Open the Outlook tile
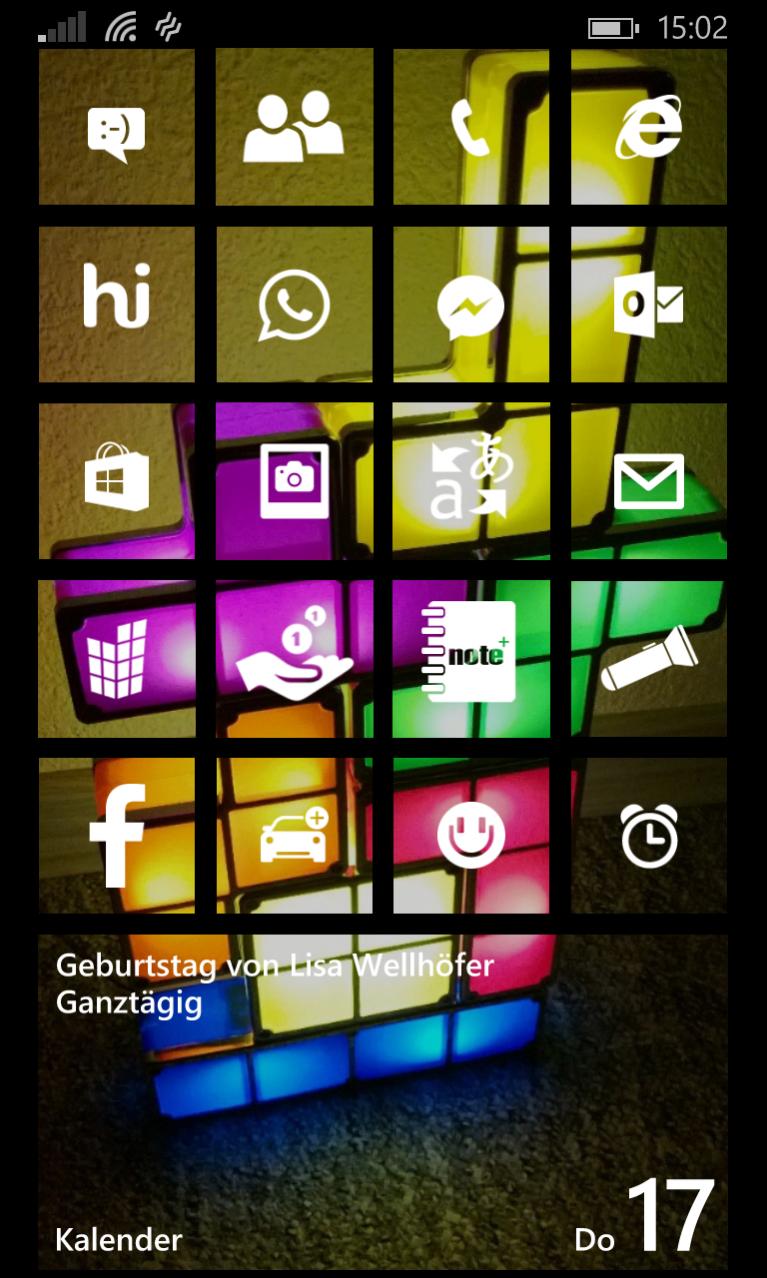The image size is (767, 1278). tap(649, 304)
